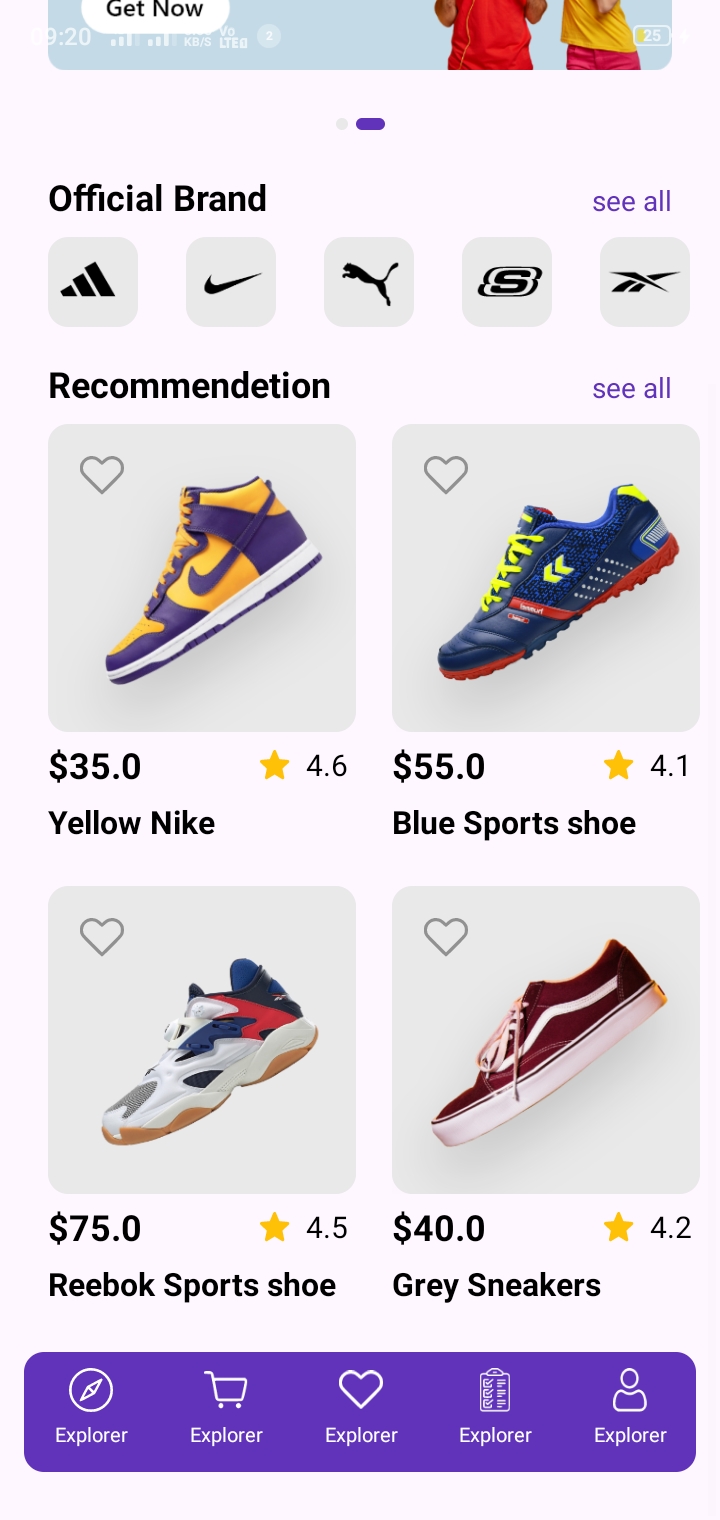Click see all next to Official Brand
The height and width of the screenshot is (1520, 720).
tap(632, 201)
